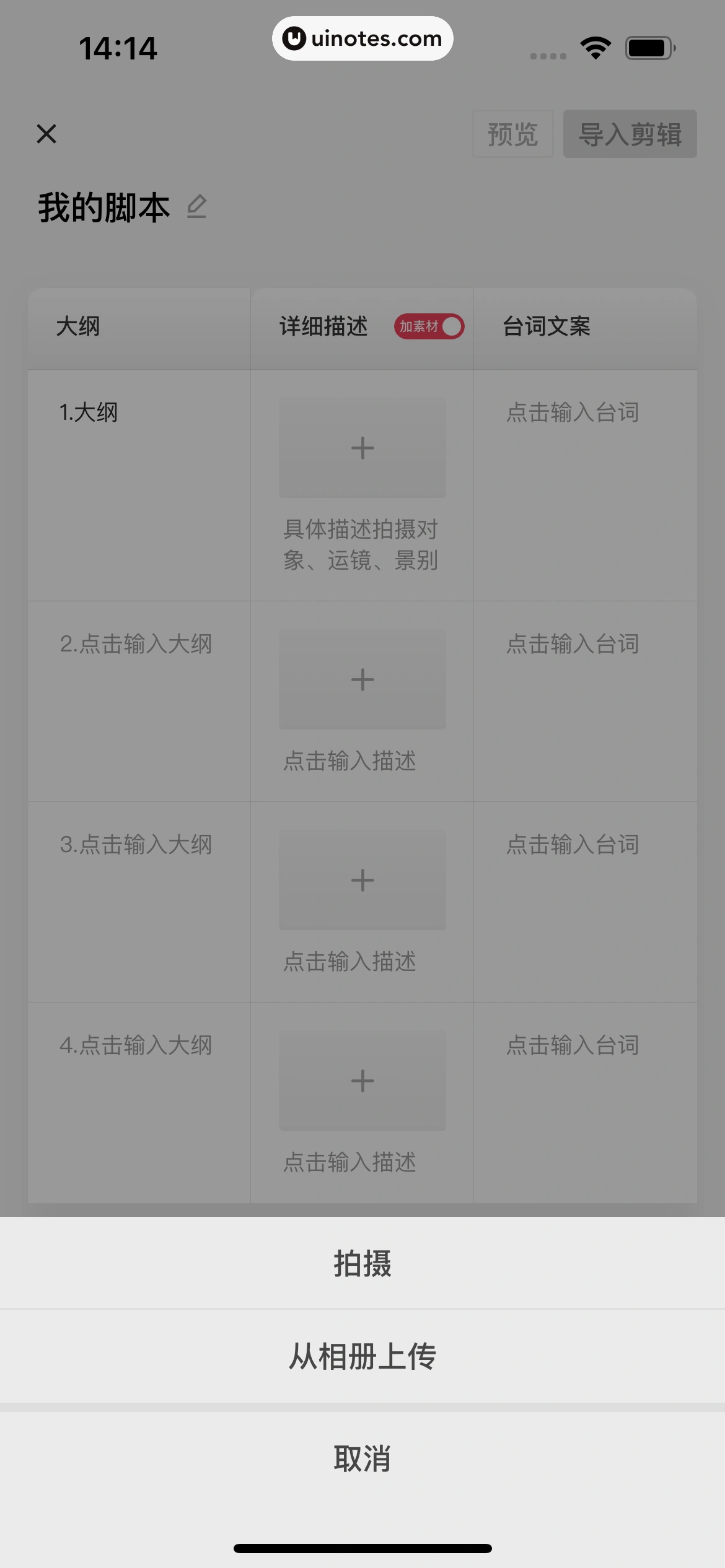Tap 取消 to dismiss the sheet

point(362,1459)
